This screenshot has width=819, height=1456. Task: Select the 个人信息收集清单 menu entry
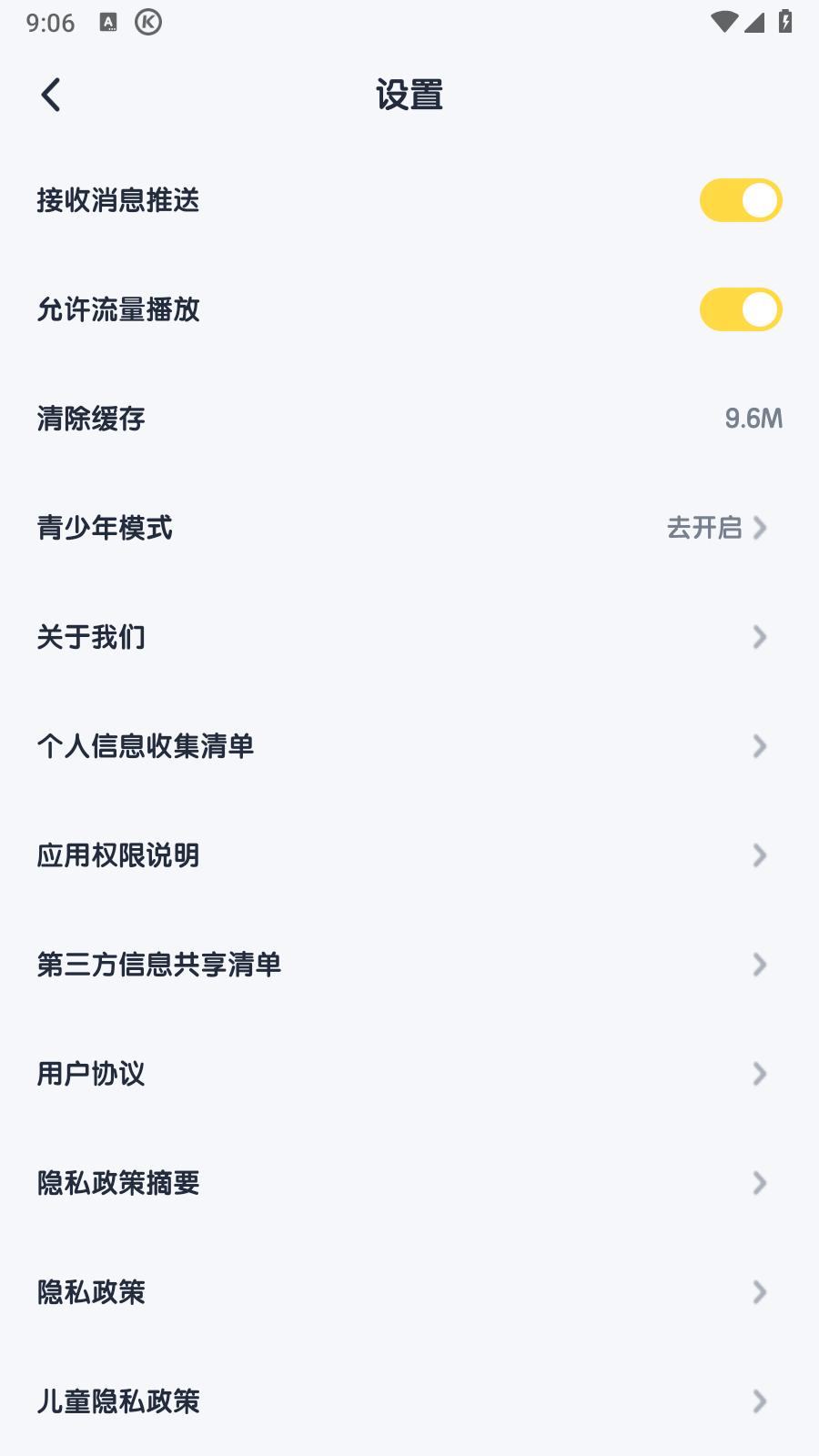[146, 746]
